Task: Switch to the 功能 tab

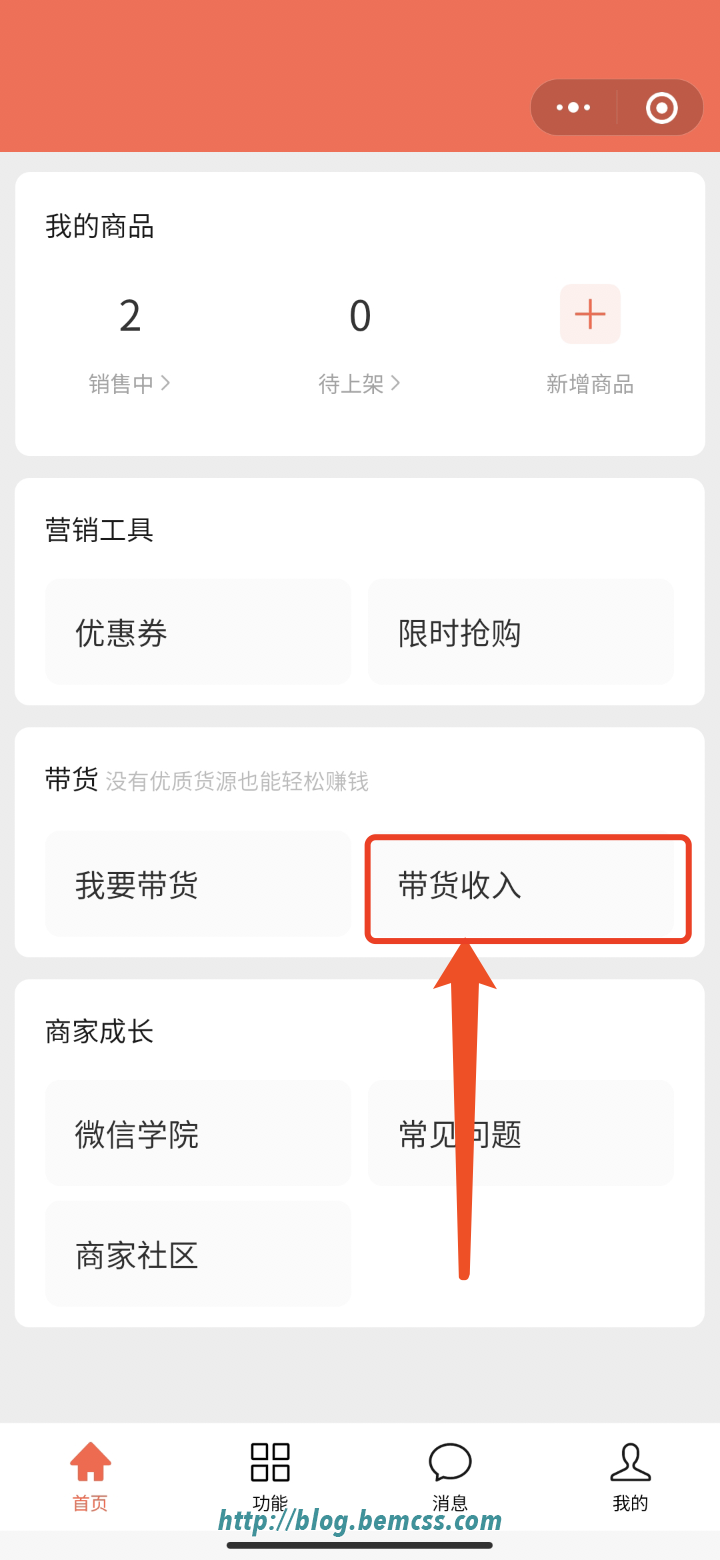Action: point(270,1476)
